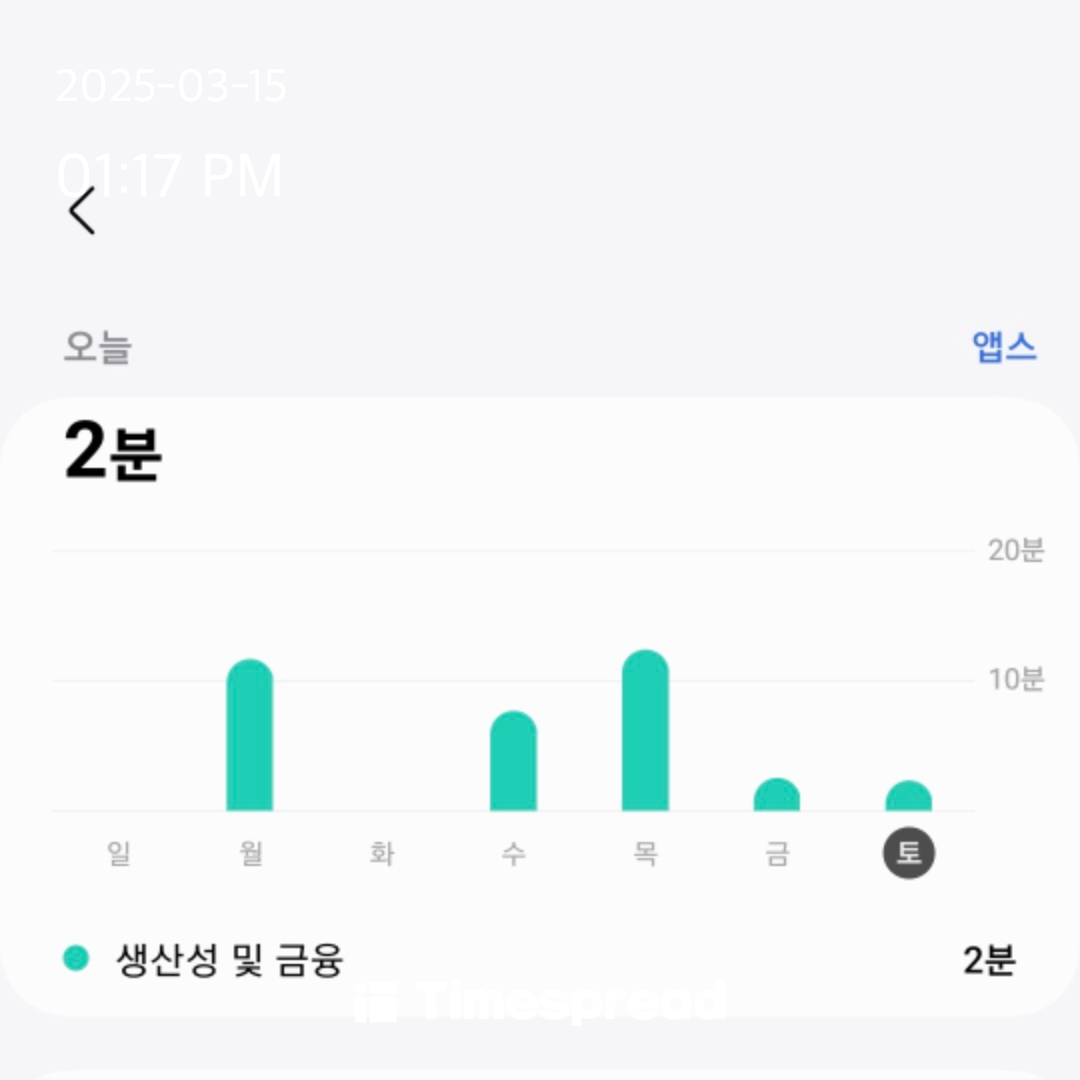This screenshot has height=1080, width=1080.
Task: Select 일 on the weekly chart
Action: click(x=118, y=853)
